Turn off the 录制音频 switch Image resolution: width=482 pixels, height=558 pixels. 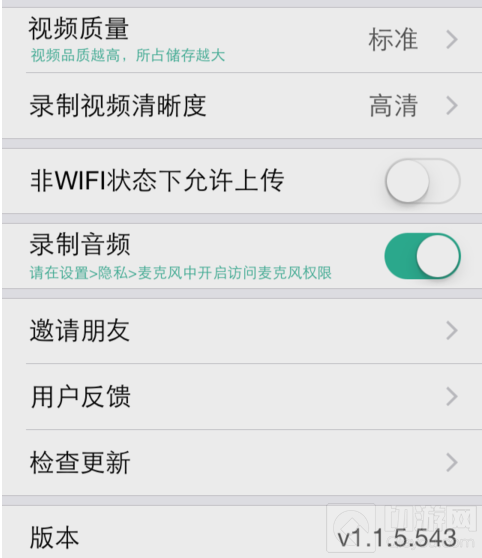[423, 256]
